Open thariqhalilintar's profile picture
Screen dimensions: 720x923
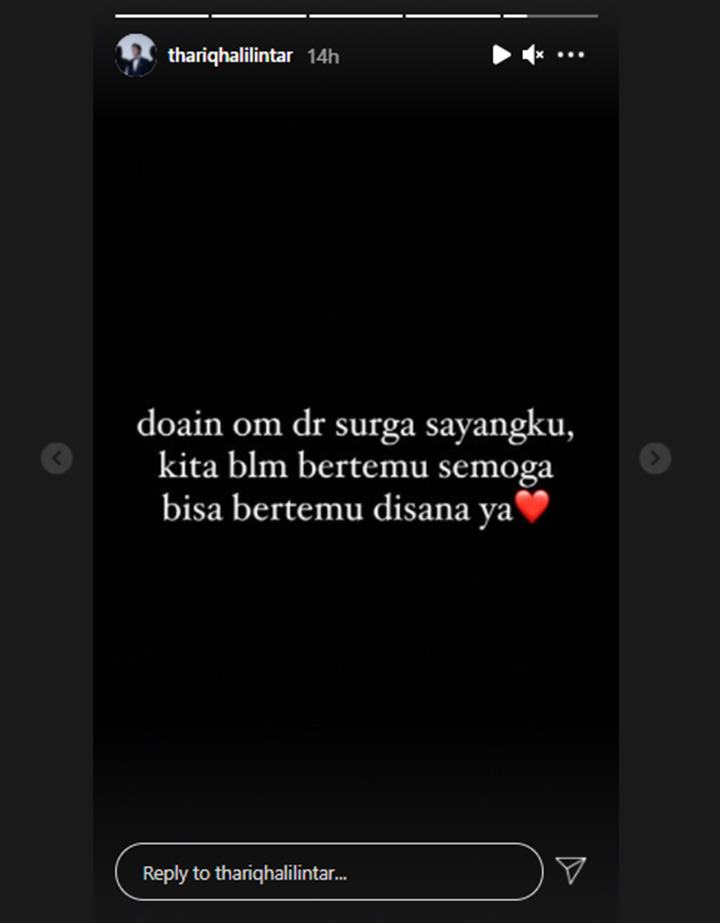click(x=136, y=55)
